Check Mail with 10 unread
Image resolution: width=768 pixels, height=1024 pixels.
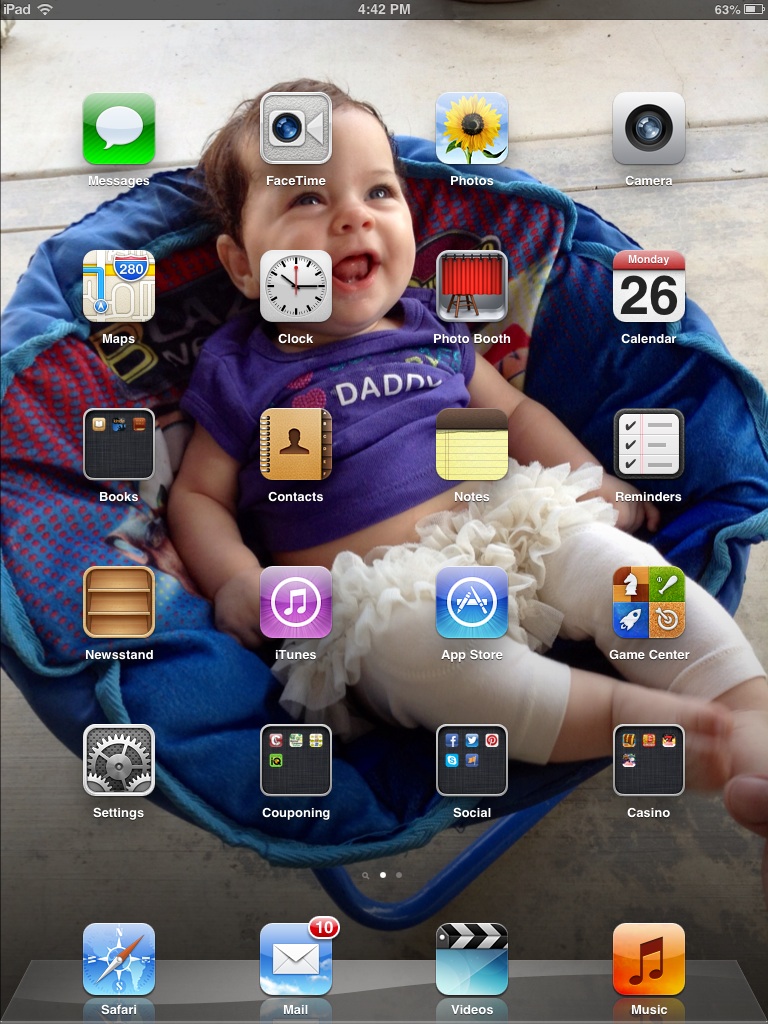coord(296,960)
